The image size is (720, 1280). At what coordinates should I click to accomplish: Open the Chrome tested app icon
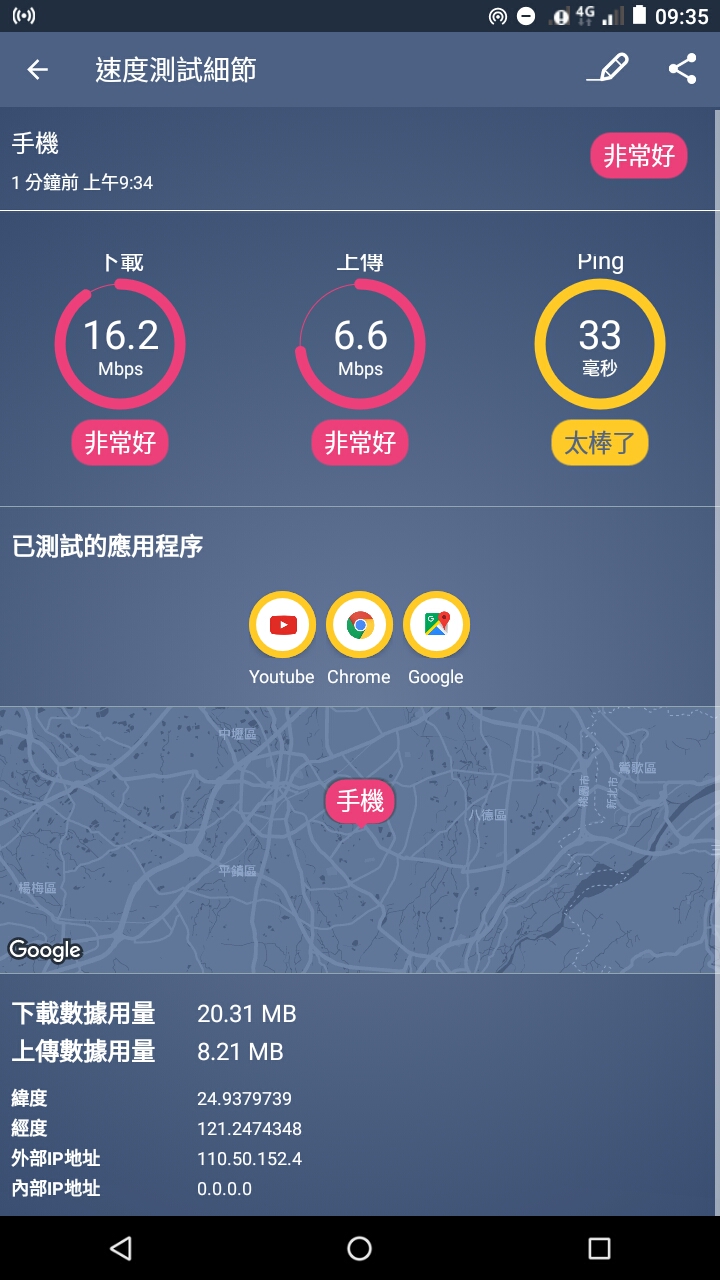[359, 625]
